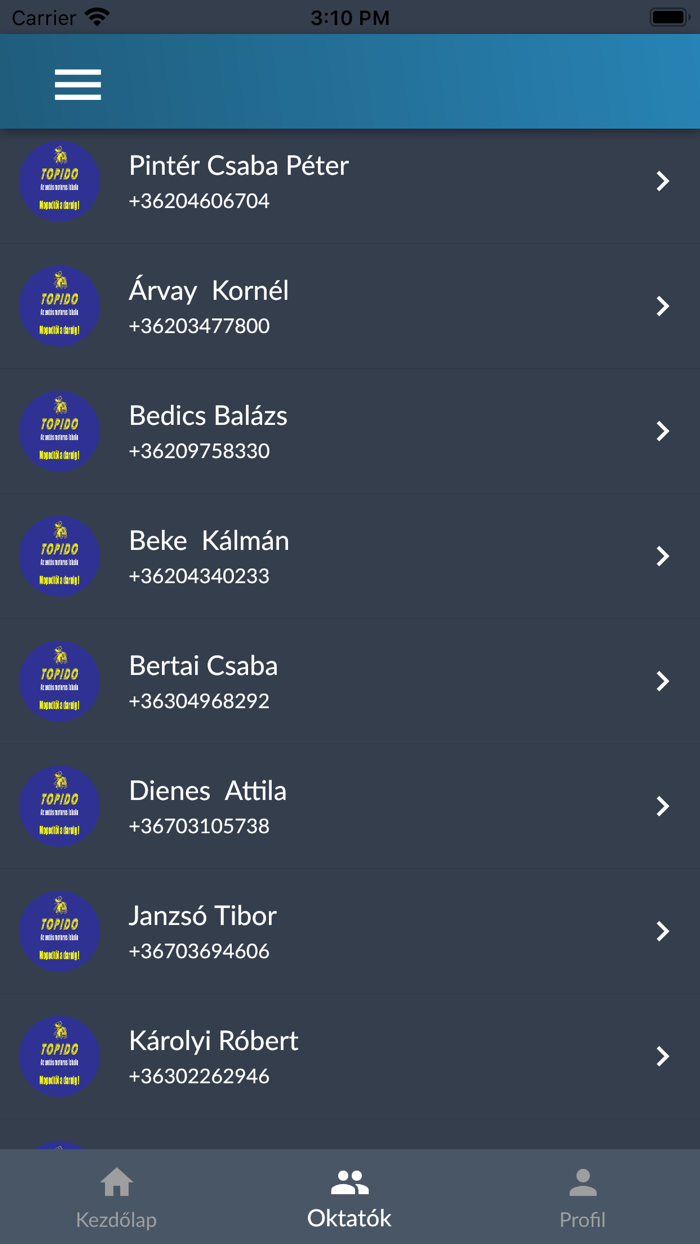Open instructor Pintér Csaba Péter
The width and height of the screenshot is (700, 1244).
click(350, 181)
